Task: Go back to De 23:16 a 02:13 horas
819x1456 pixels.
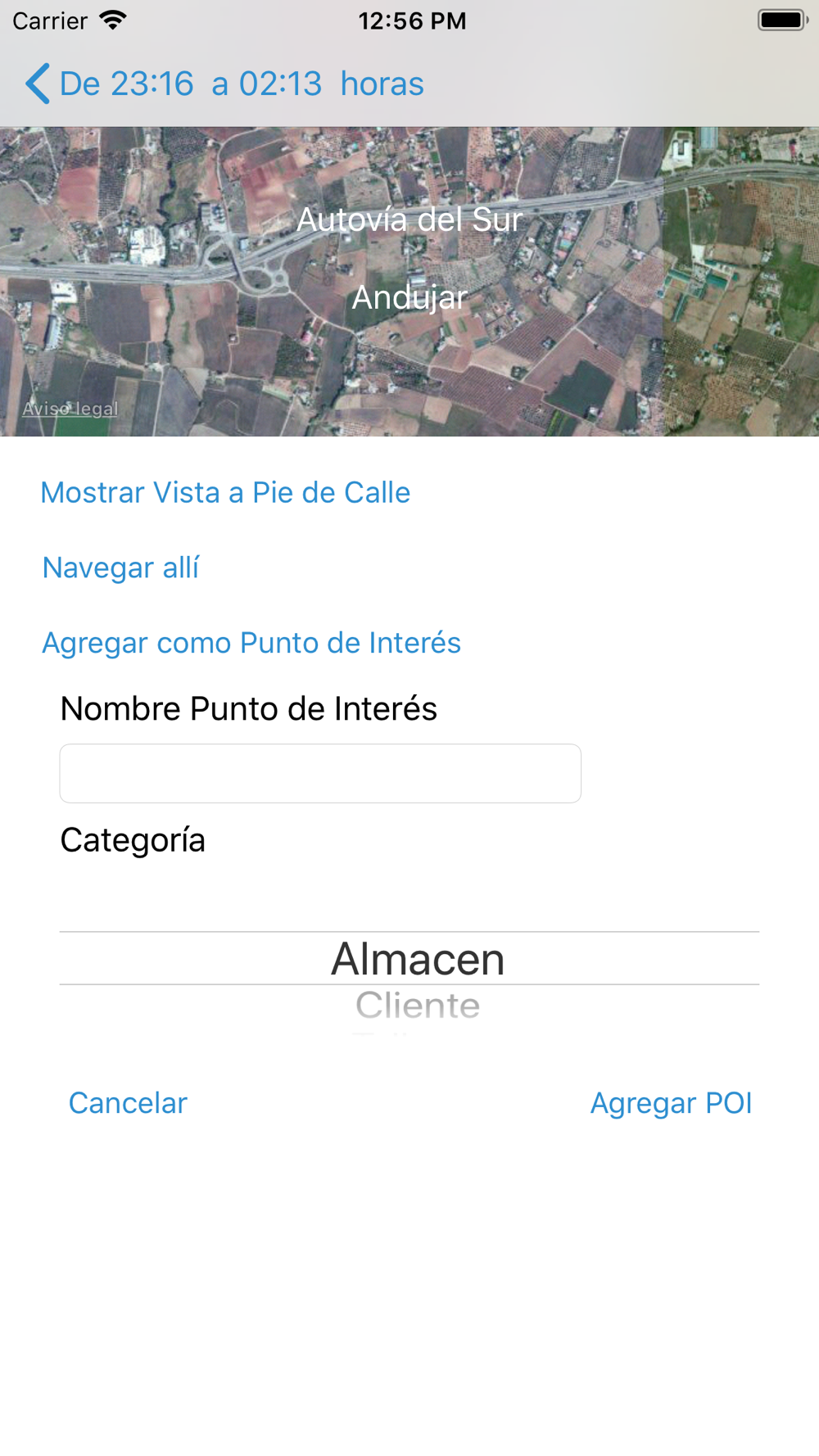Action: point(224,84)
